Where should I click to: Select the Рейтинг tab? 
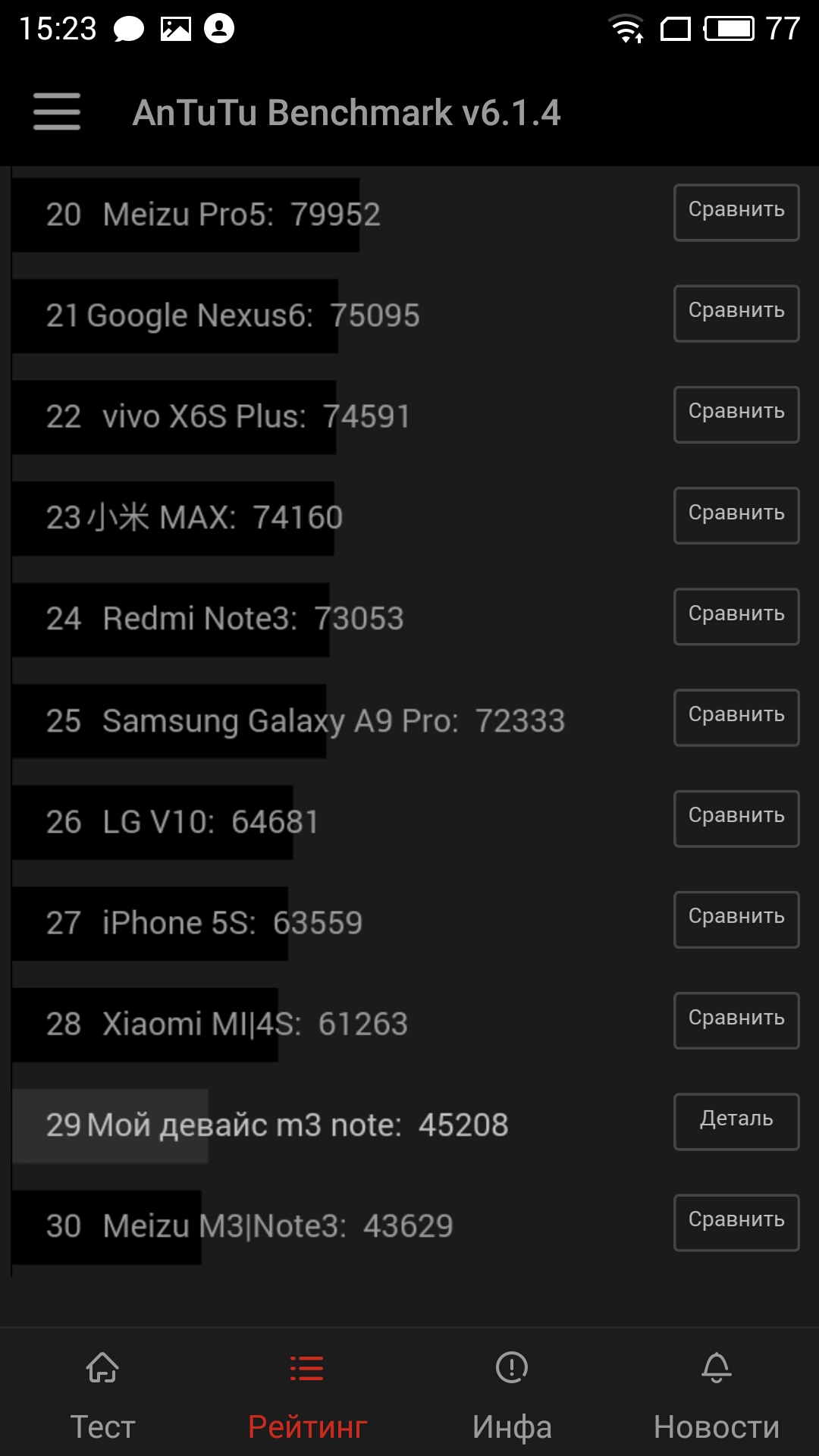(307, 1397)
